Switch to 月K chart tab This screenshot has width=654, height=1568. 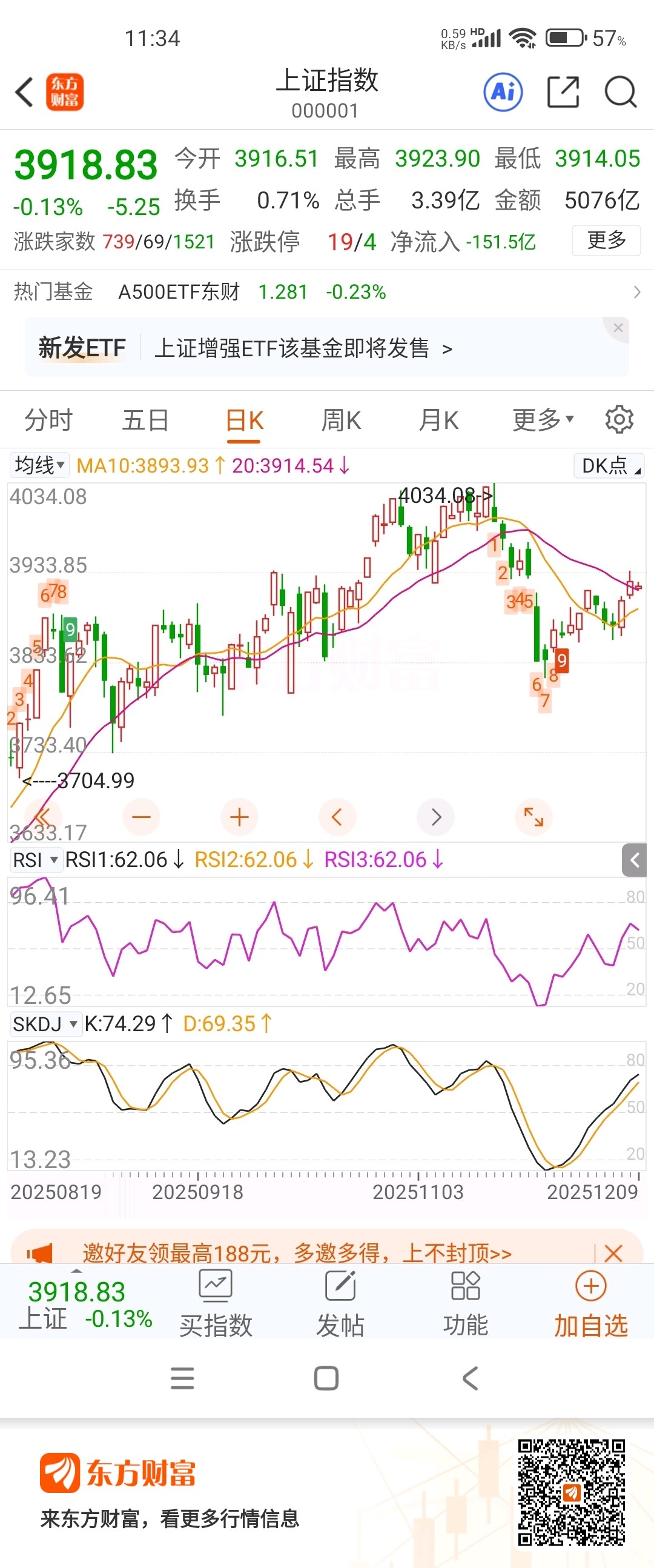[x=438, y=420]
